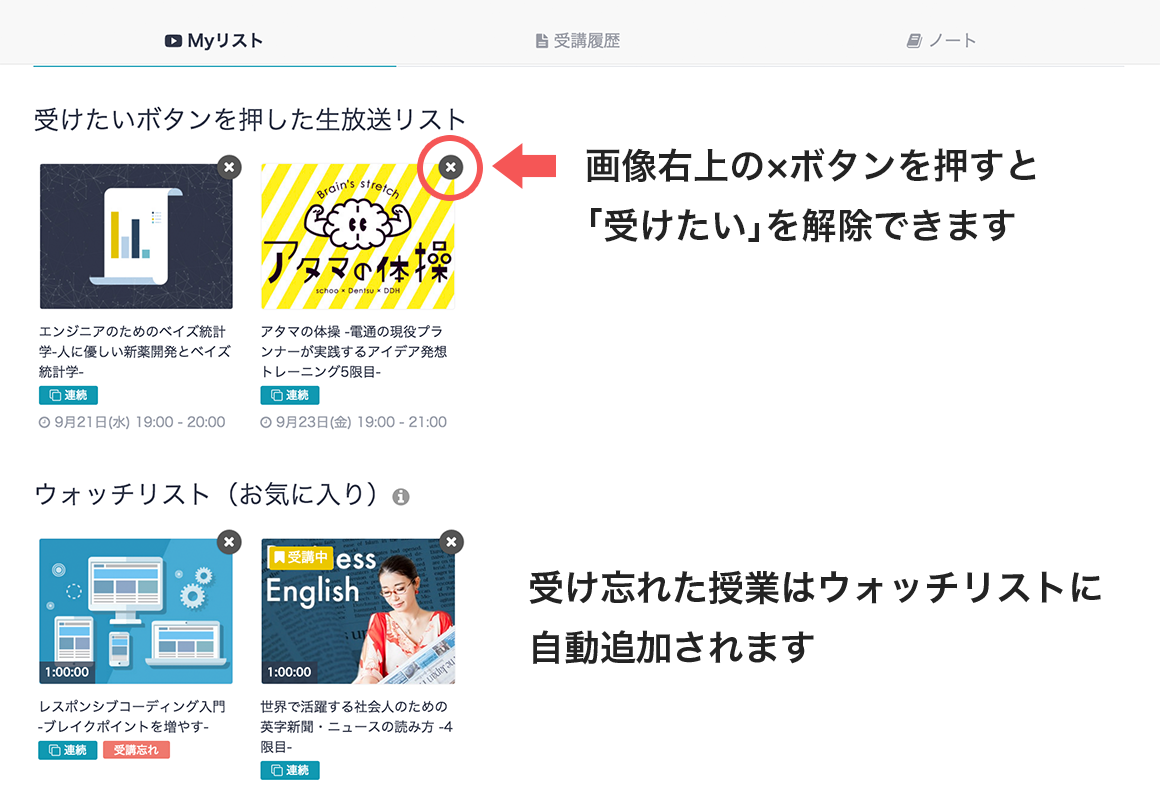
Task: Remove the English news class from the watchlist
Action: [452, 542]
